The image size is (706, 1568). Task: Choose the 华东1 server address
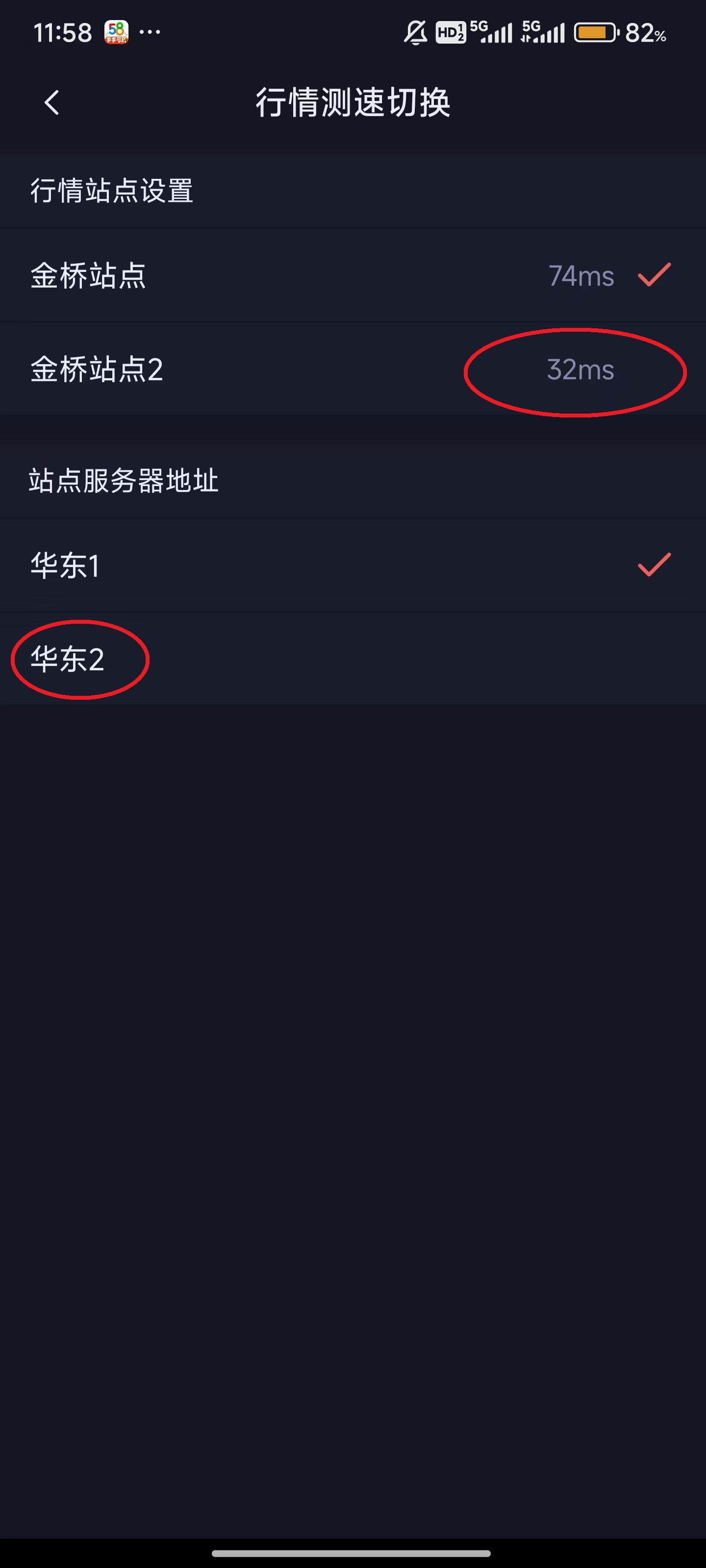[x=353, y=565]
